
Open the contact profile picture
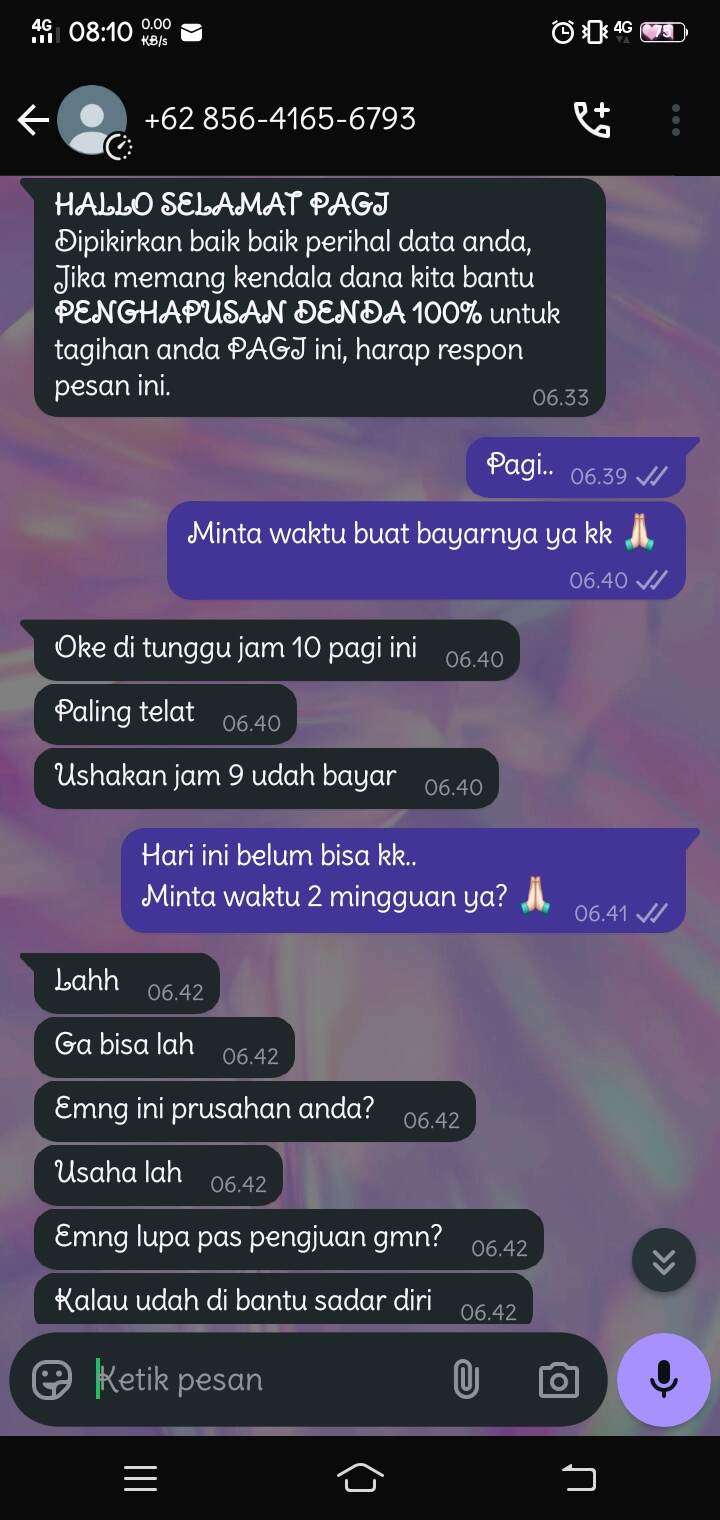pyautogui.click(x=92, y=121)
